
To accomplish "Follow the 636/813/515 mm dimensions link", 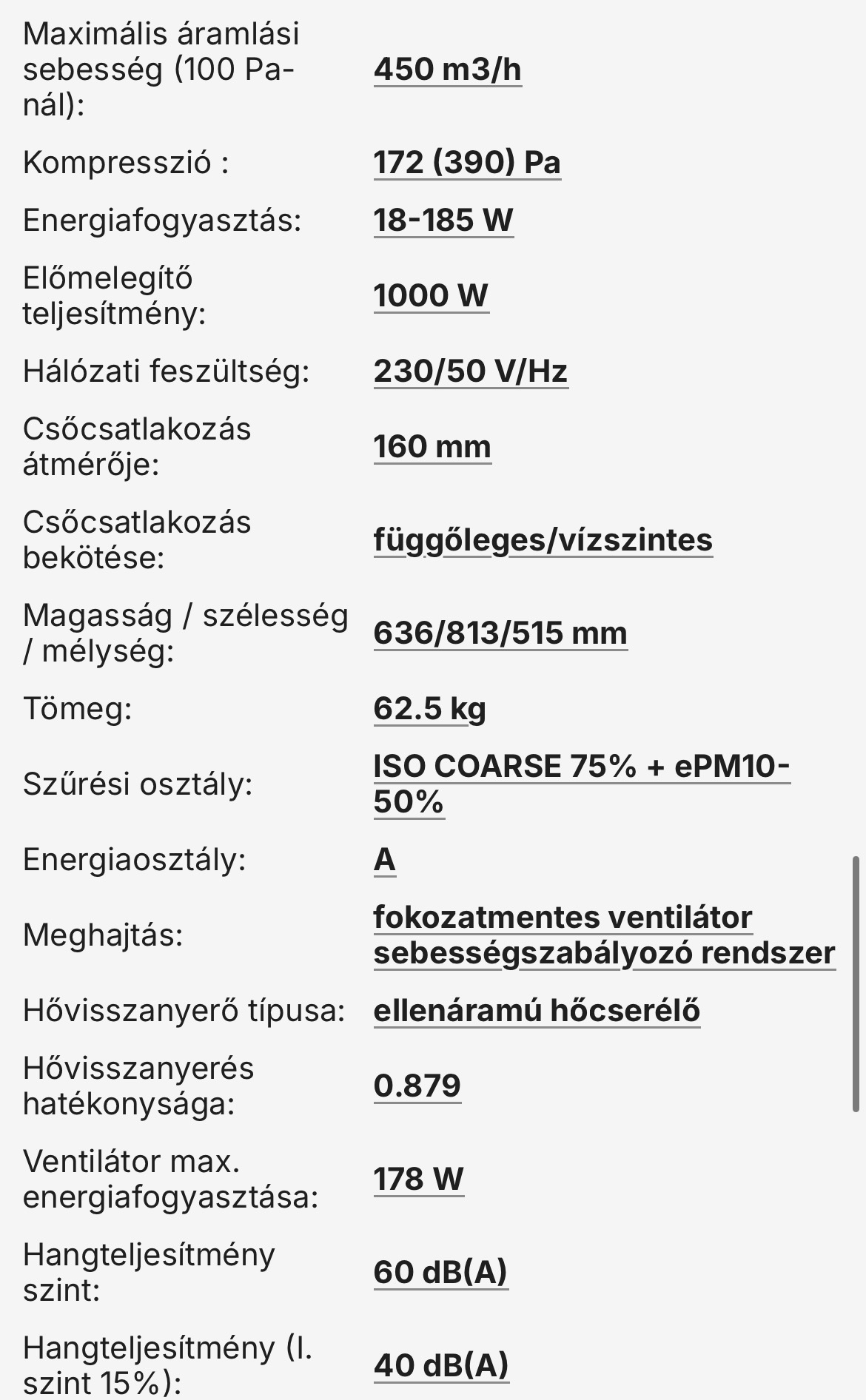I will pos(500,633).
